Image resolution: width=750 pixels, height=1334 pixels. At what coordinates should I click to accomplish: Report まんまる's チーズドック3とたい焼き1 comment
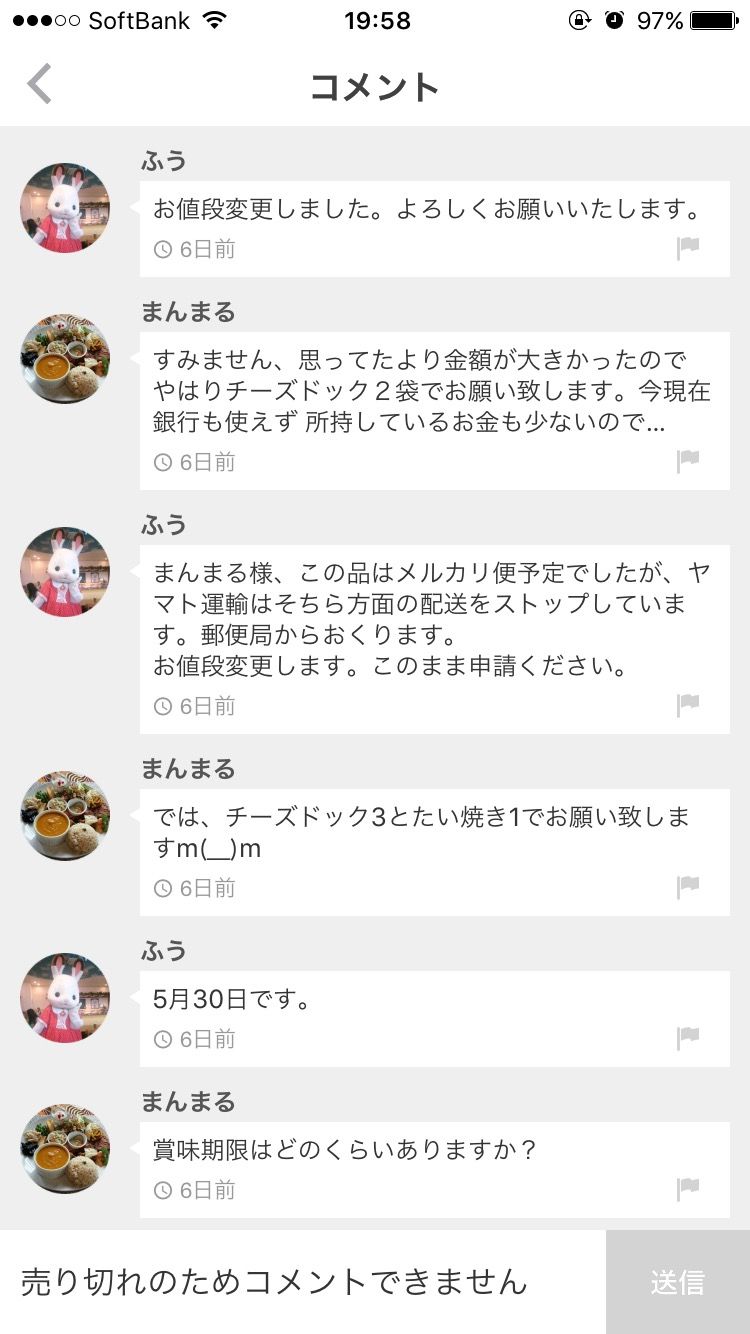(x=687, y=887)
